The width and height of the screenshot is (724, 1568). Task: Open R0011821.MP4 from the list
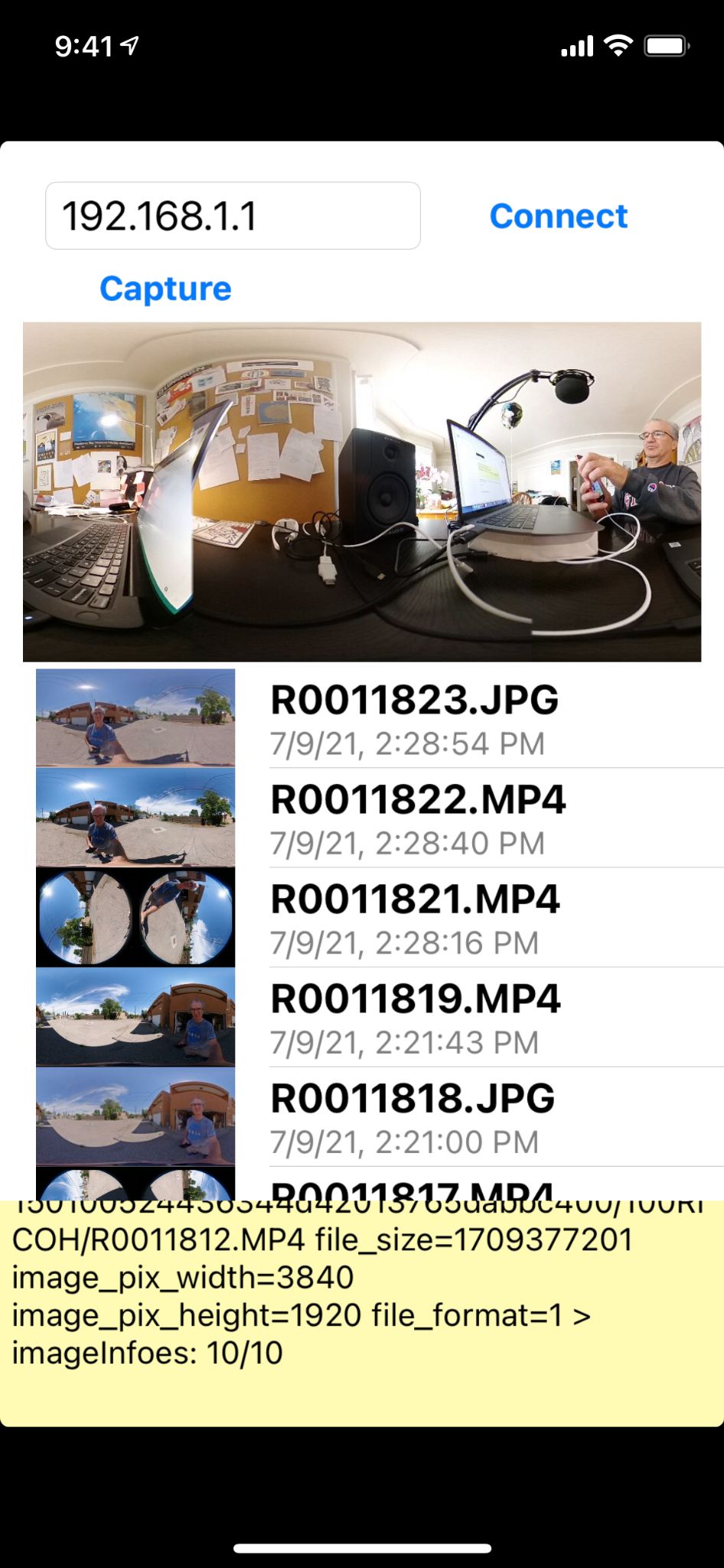(414, 917)
